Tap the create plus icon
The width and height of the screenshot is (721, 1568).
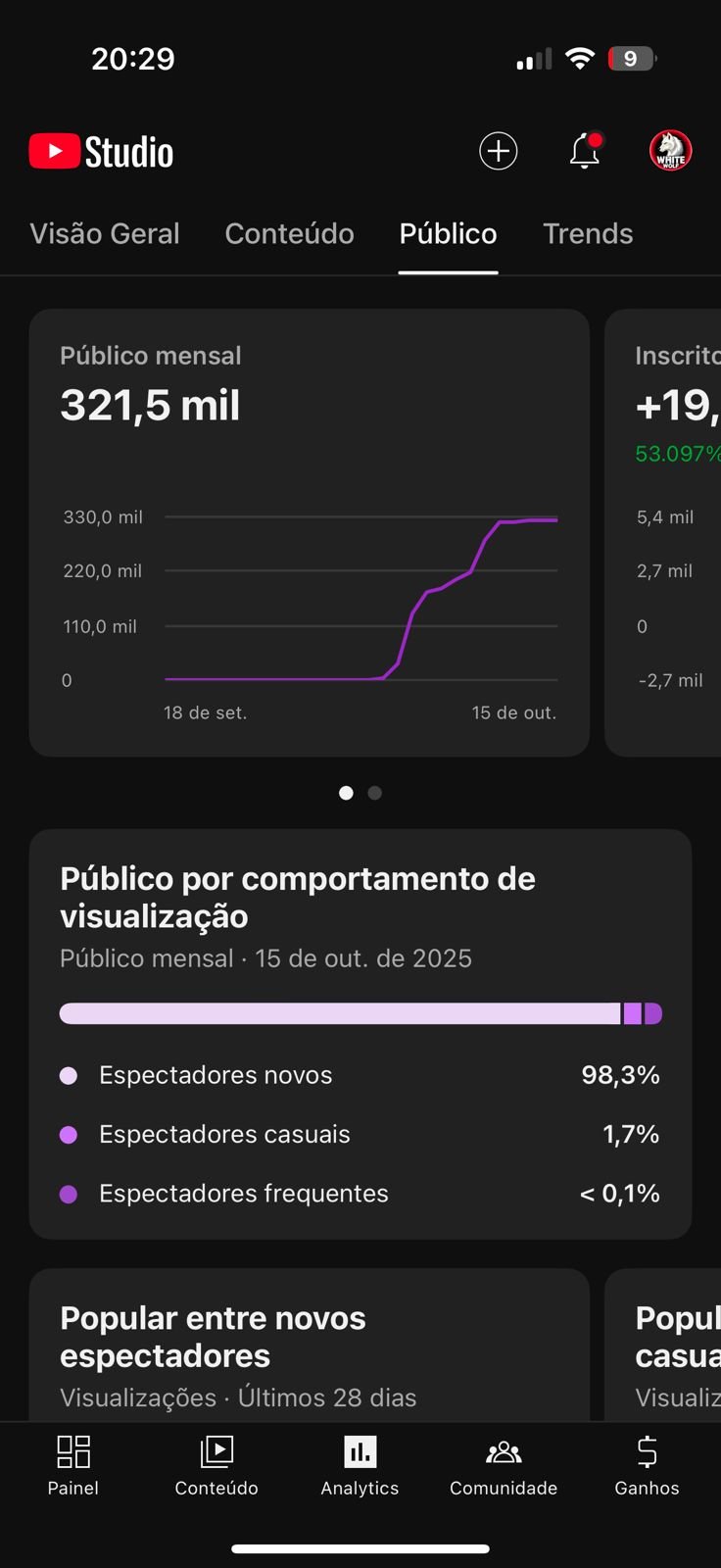coord(498,151)
